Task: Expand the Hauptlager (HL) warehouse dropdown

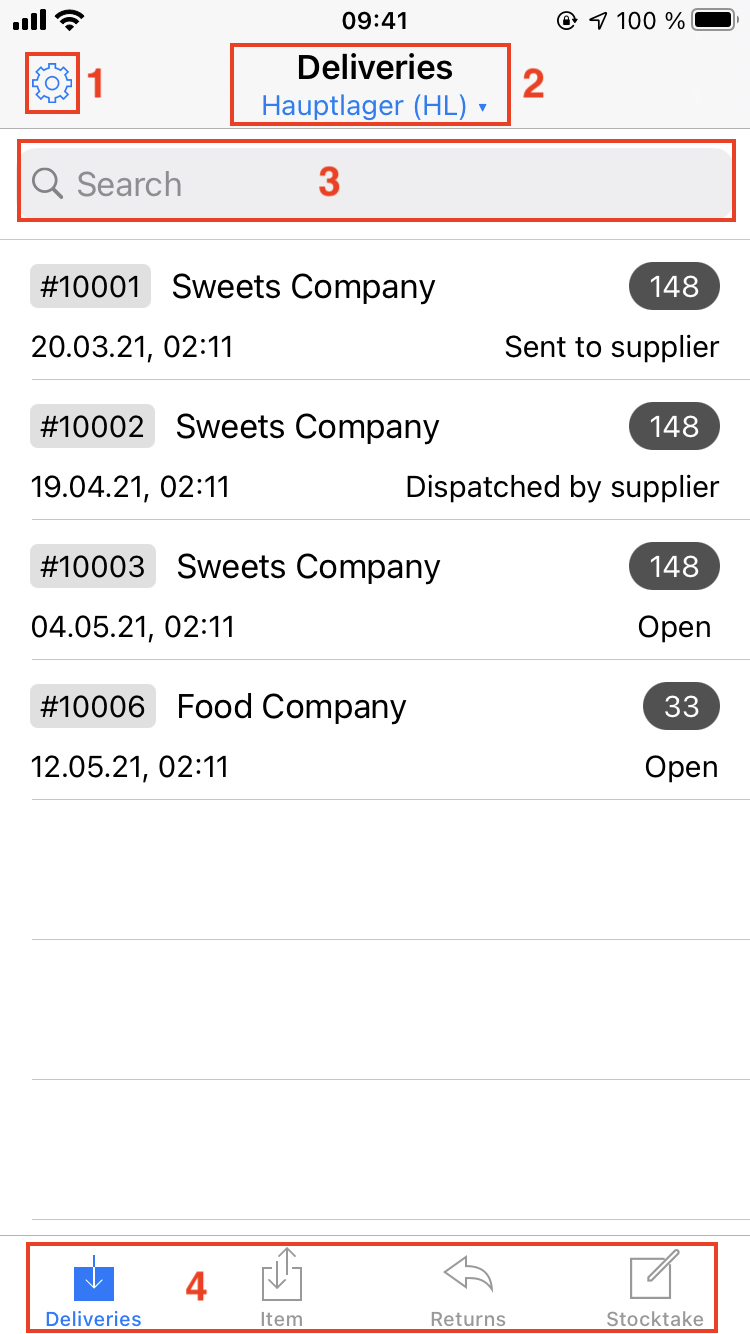Action: click(x=375, y=105)
